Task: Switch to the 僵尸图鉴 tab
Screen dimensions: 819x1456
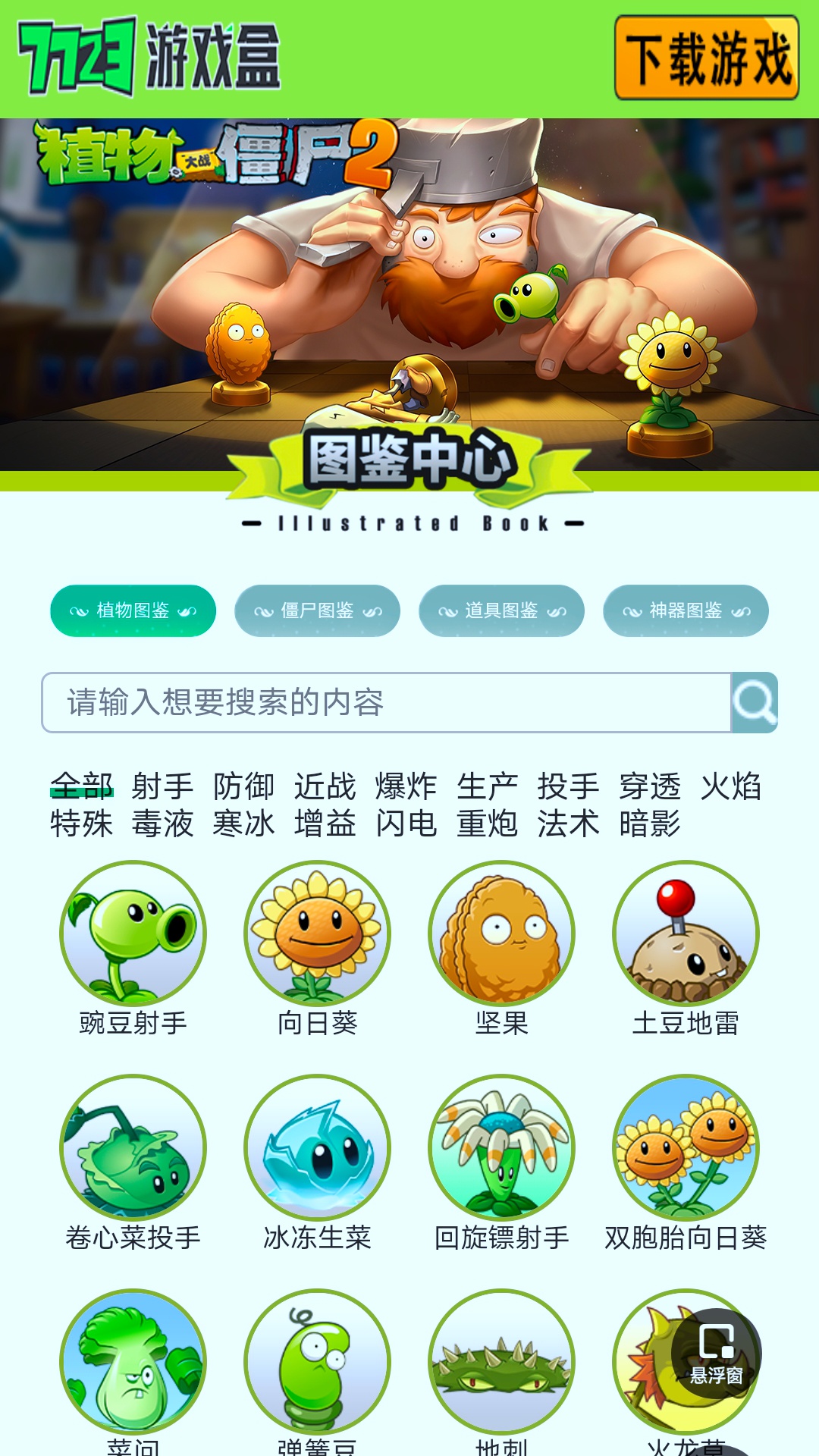Action: click(316, 610)
